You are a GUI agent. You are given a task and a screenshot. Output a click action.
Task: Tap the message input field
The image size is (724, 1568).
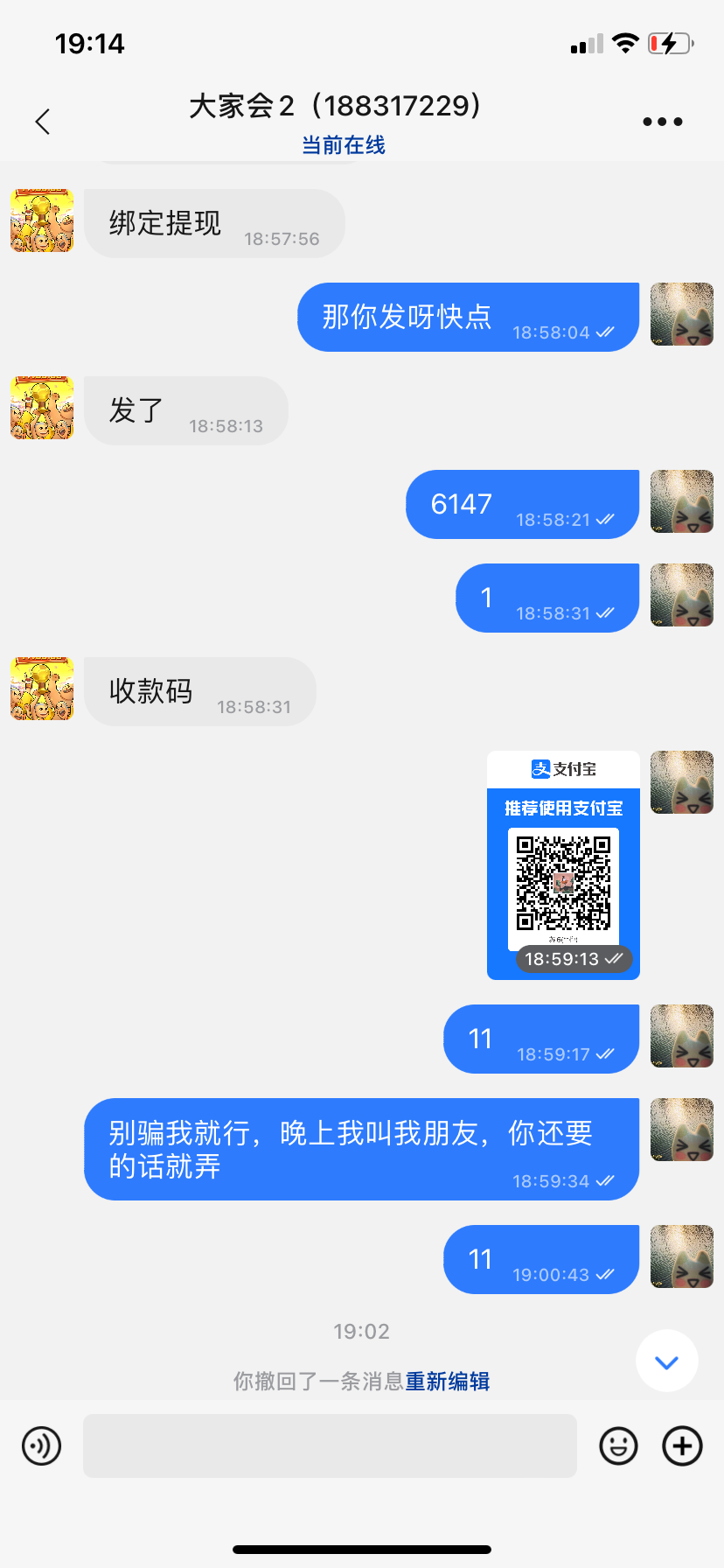point(330,1445)
